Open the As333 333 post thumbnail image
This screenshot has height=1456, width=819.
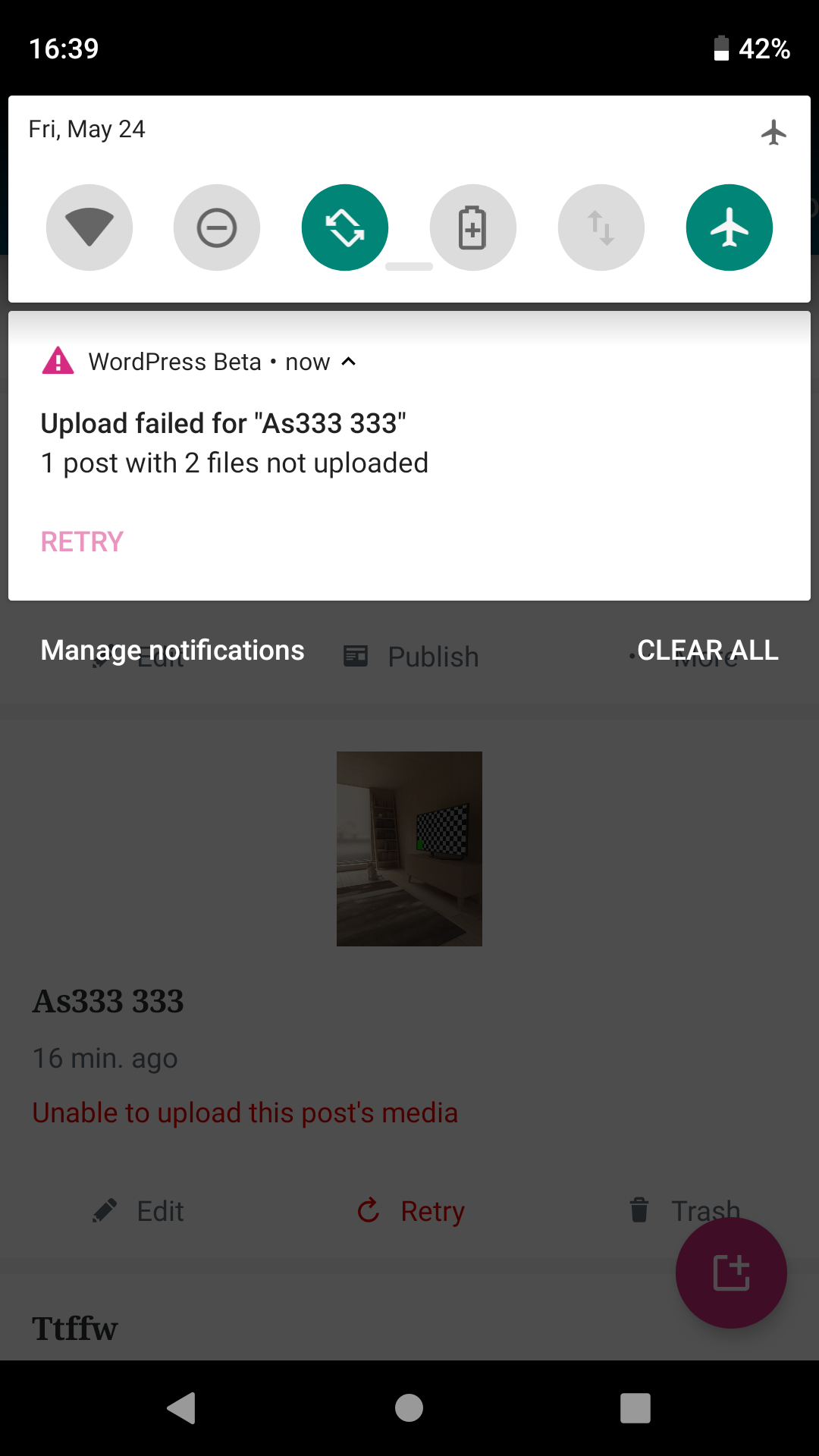pos(409,848)
